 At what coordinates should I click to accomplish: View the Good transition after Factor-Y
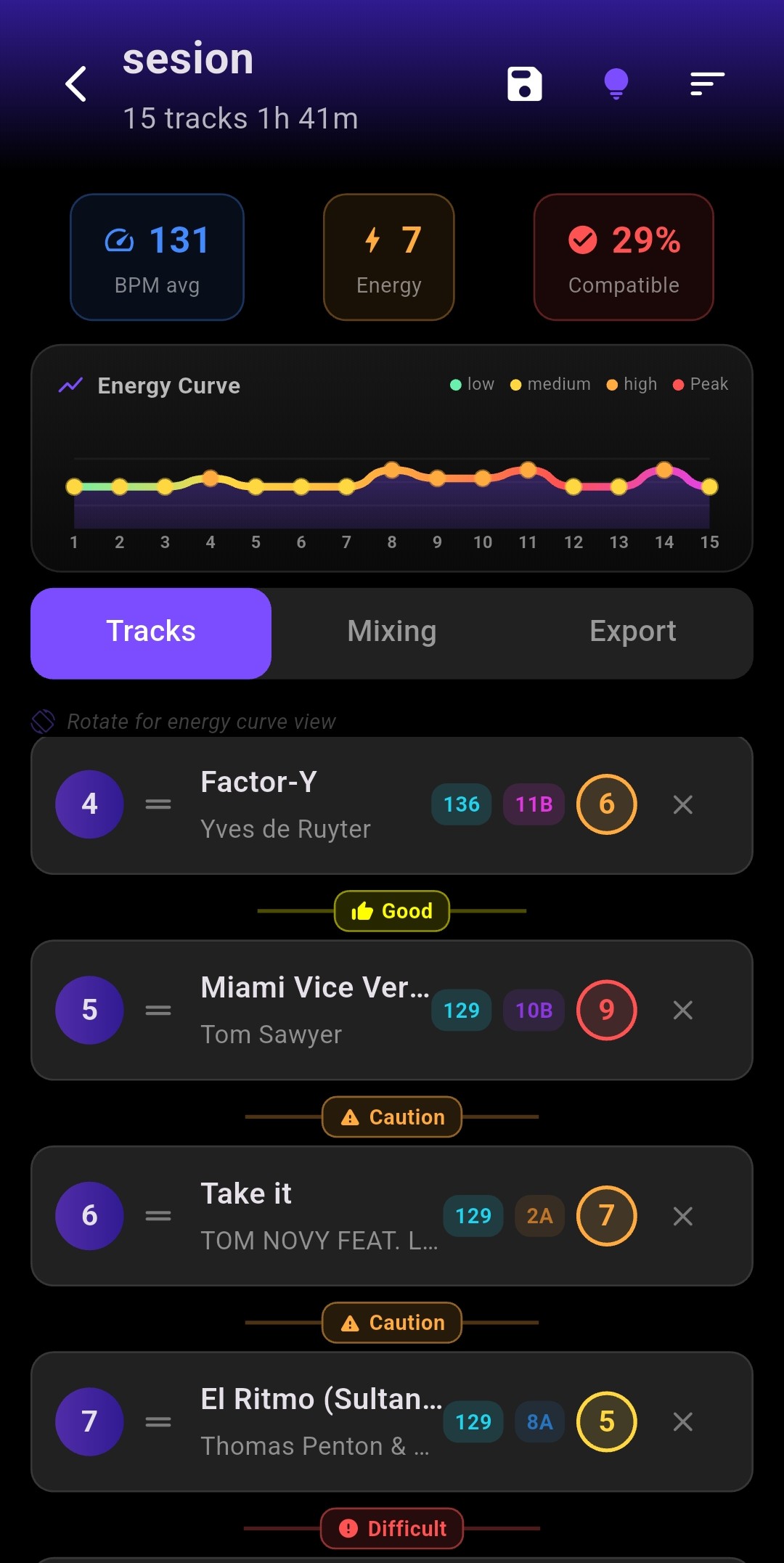pos(392,911)
